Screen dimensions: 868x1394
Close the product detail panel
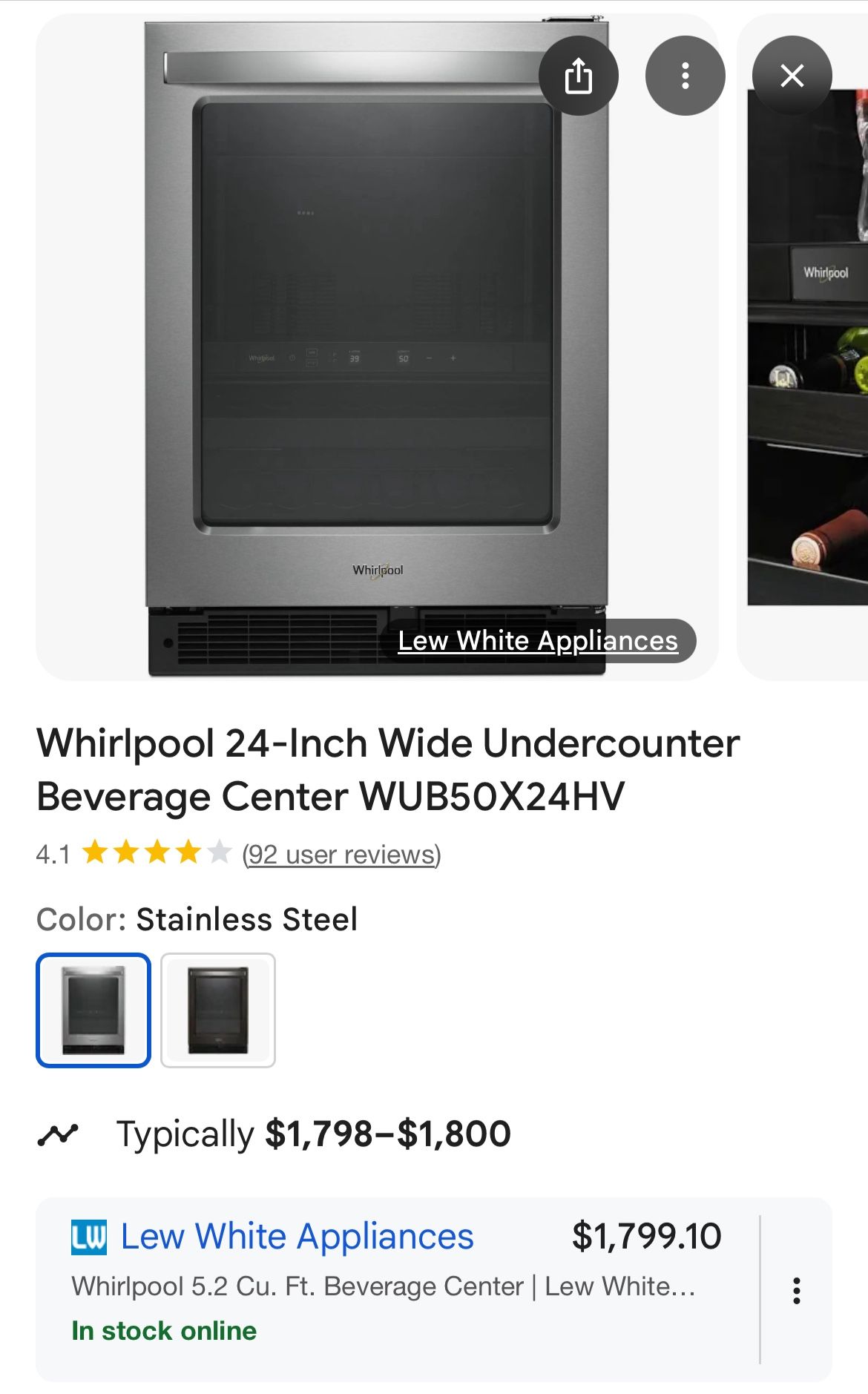pos(792,76)
